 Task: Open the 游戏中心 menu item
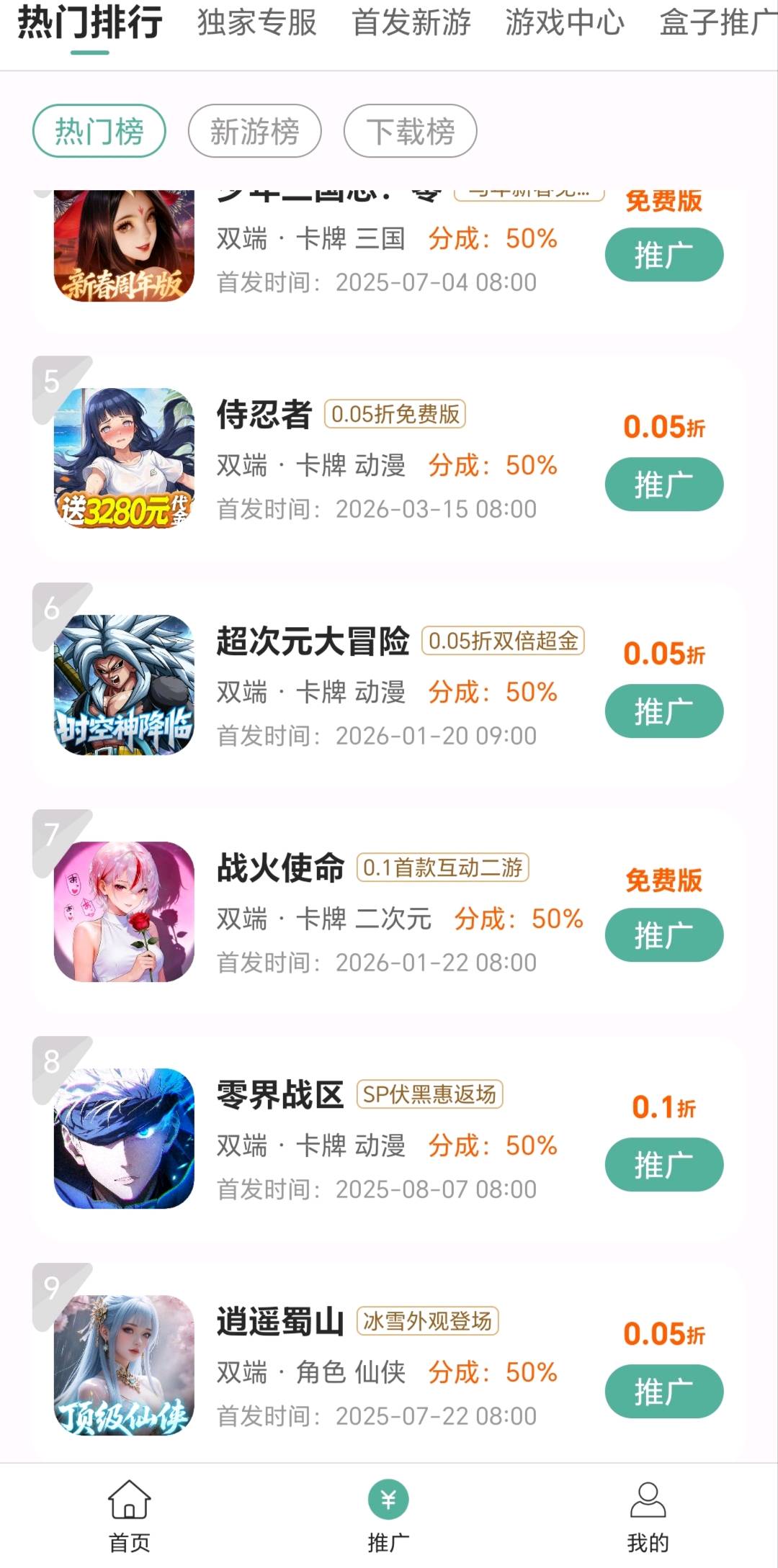click(x=566, y=24)
